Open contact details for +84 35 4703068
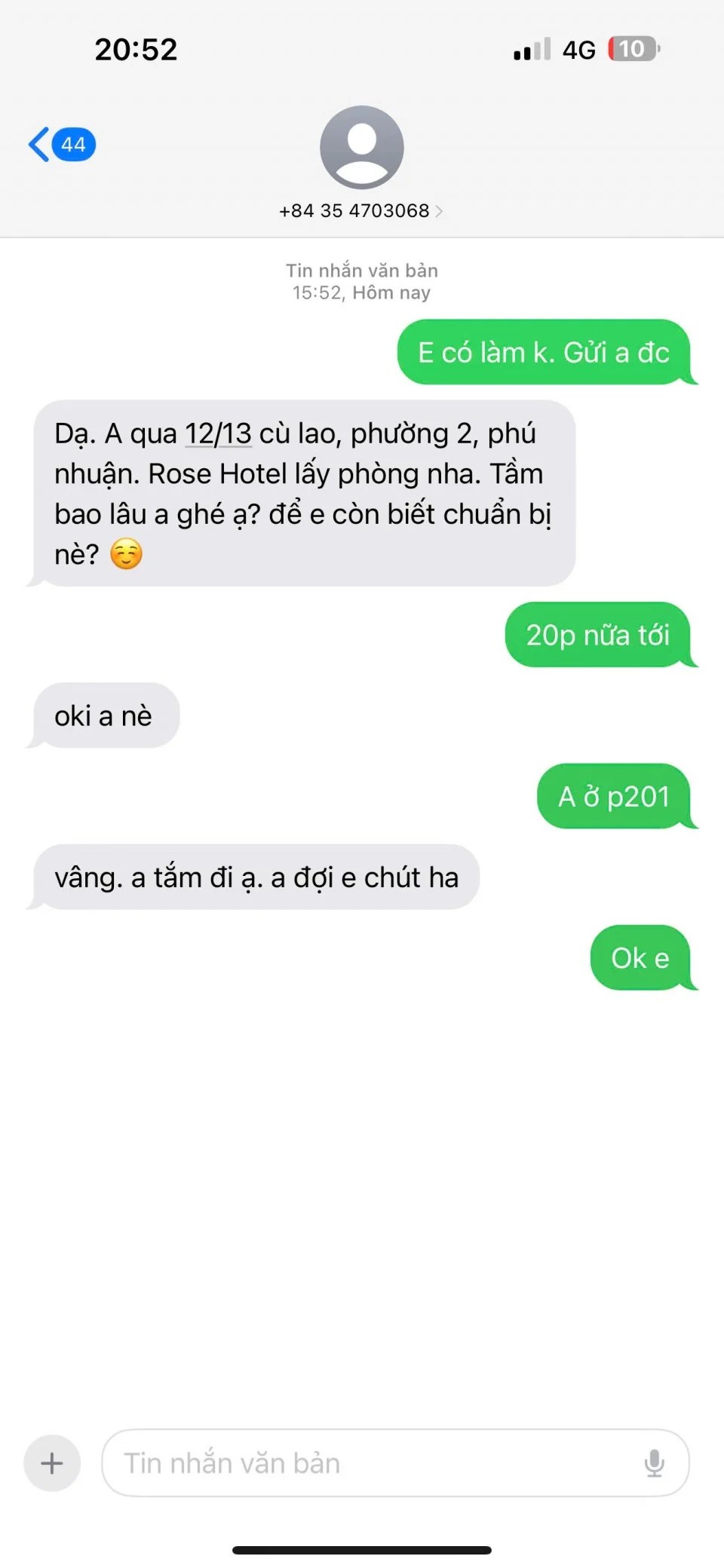Viewport: 724px width, 1568px height. coord(360,210)
